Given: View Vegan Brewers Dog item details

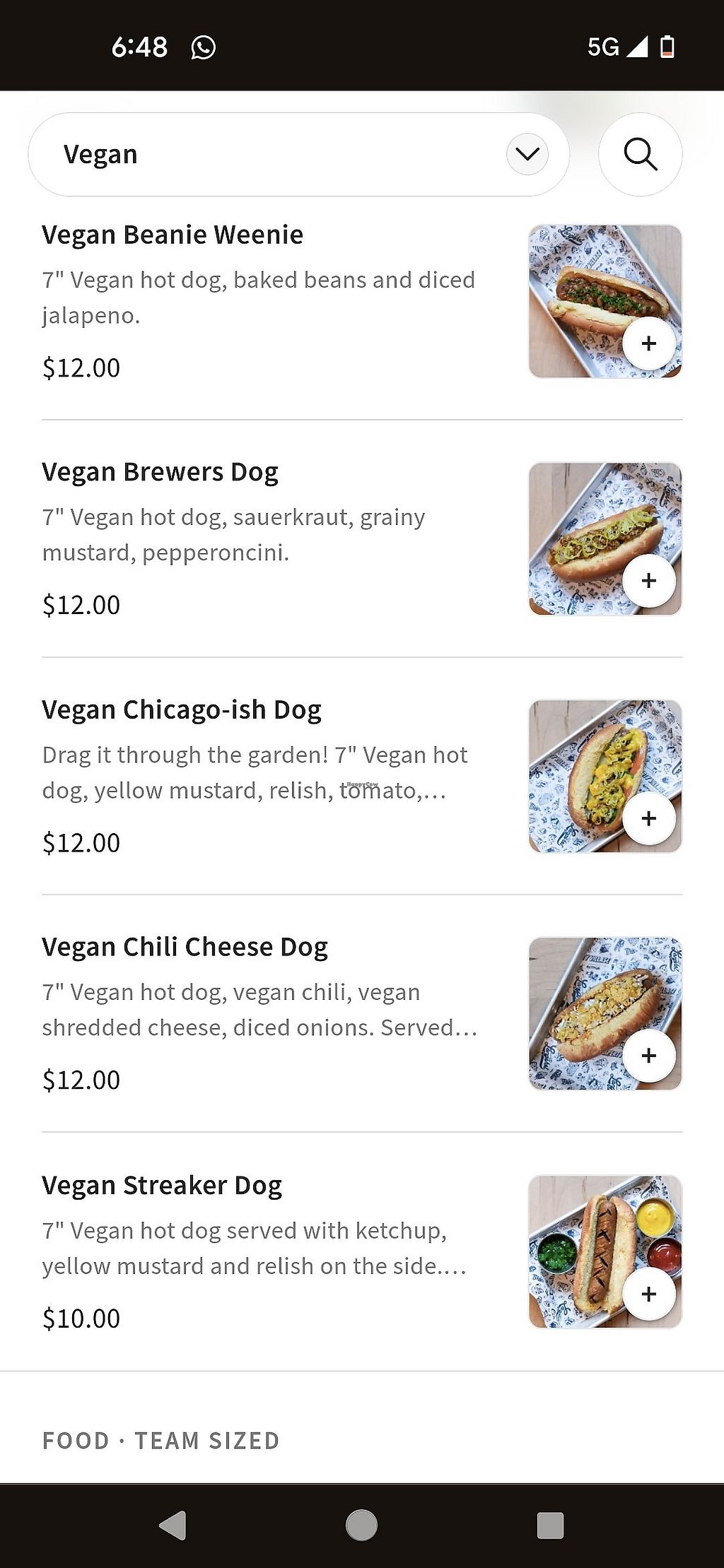Looking at the screenshot, I should pyautogui.click(x=160, y=472).
